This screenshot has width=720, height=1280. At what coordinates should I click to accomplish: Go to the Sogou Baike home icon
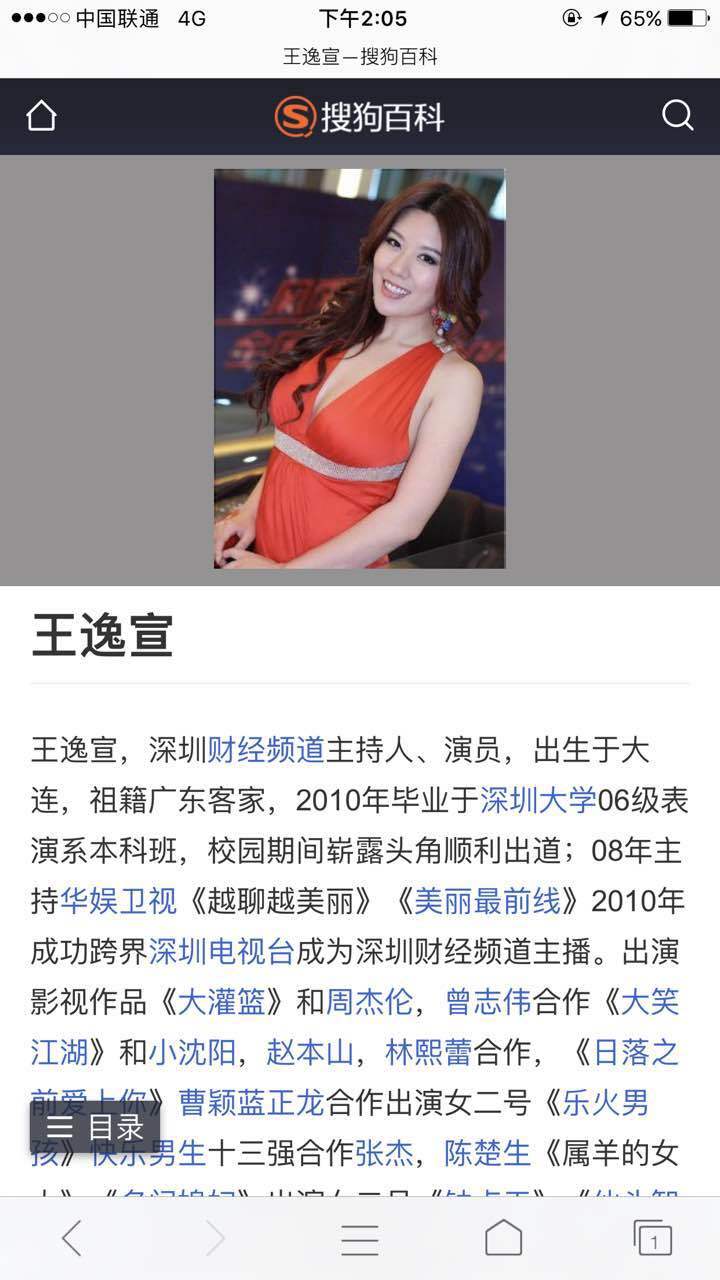click(41, 116)
